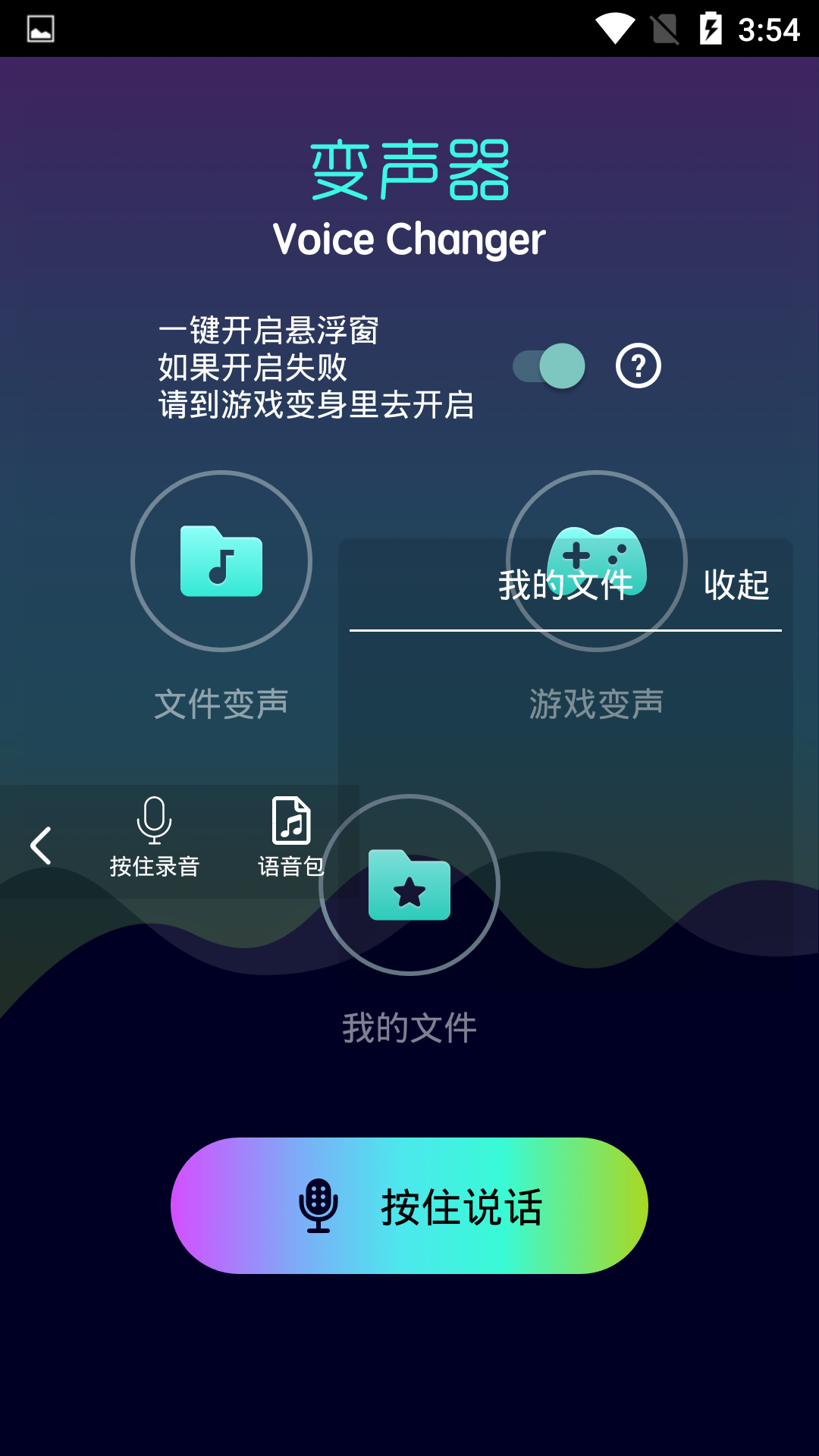Viewport: 819px width, 1456px height.
Task: Select the 游戏变声 section label
Action: click(x=596, y=702)
